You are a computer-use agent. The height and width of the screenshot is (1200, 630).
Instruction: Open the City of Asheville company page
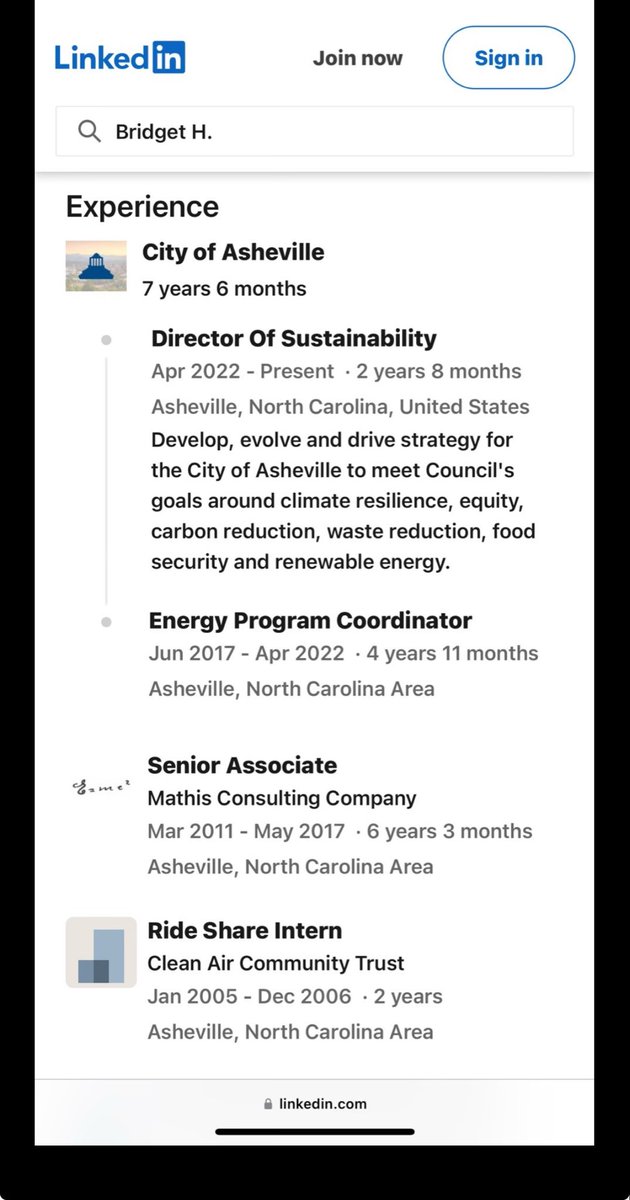coord(233,253)
